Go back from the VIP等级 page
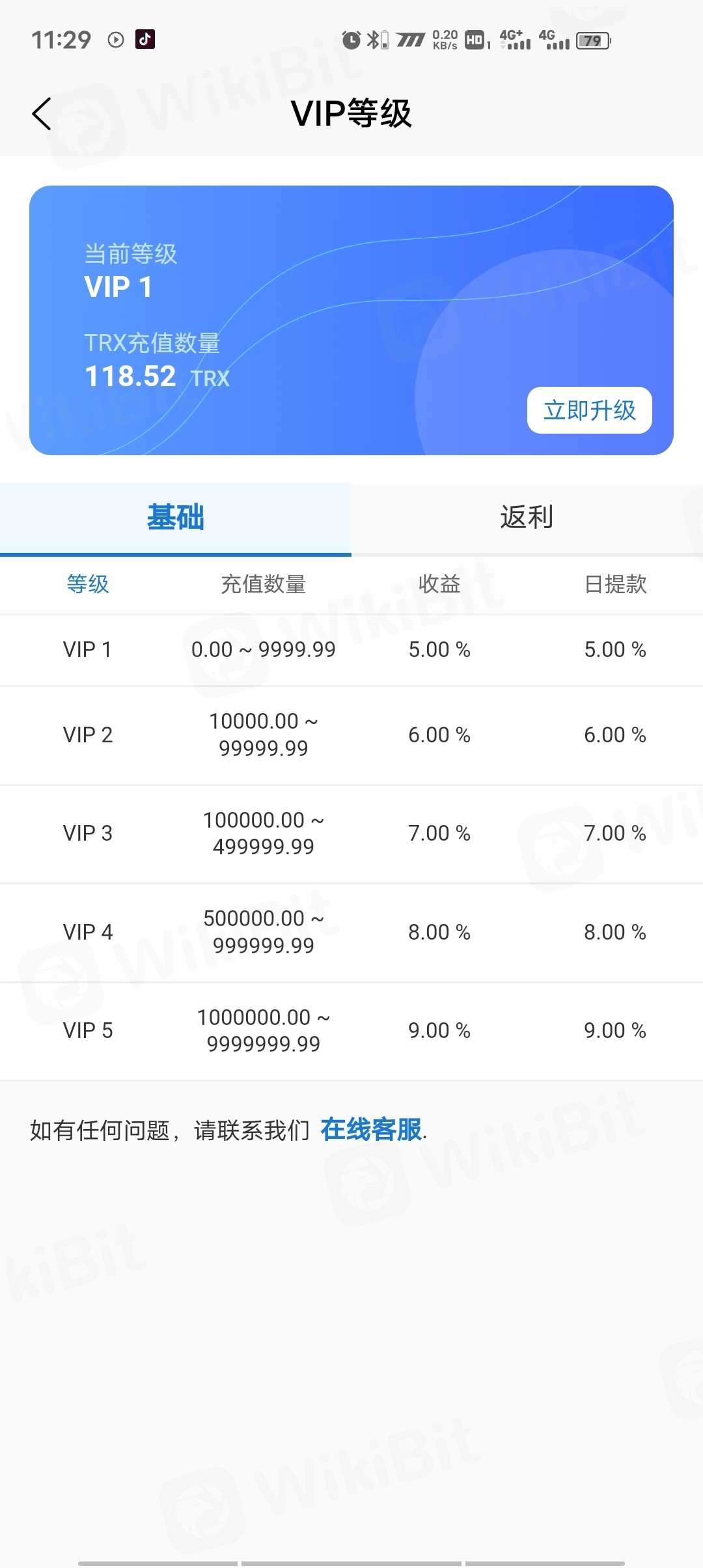 pyautogui.click(x=42, y=114)
